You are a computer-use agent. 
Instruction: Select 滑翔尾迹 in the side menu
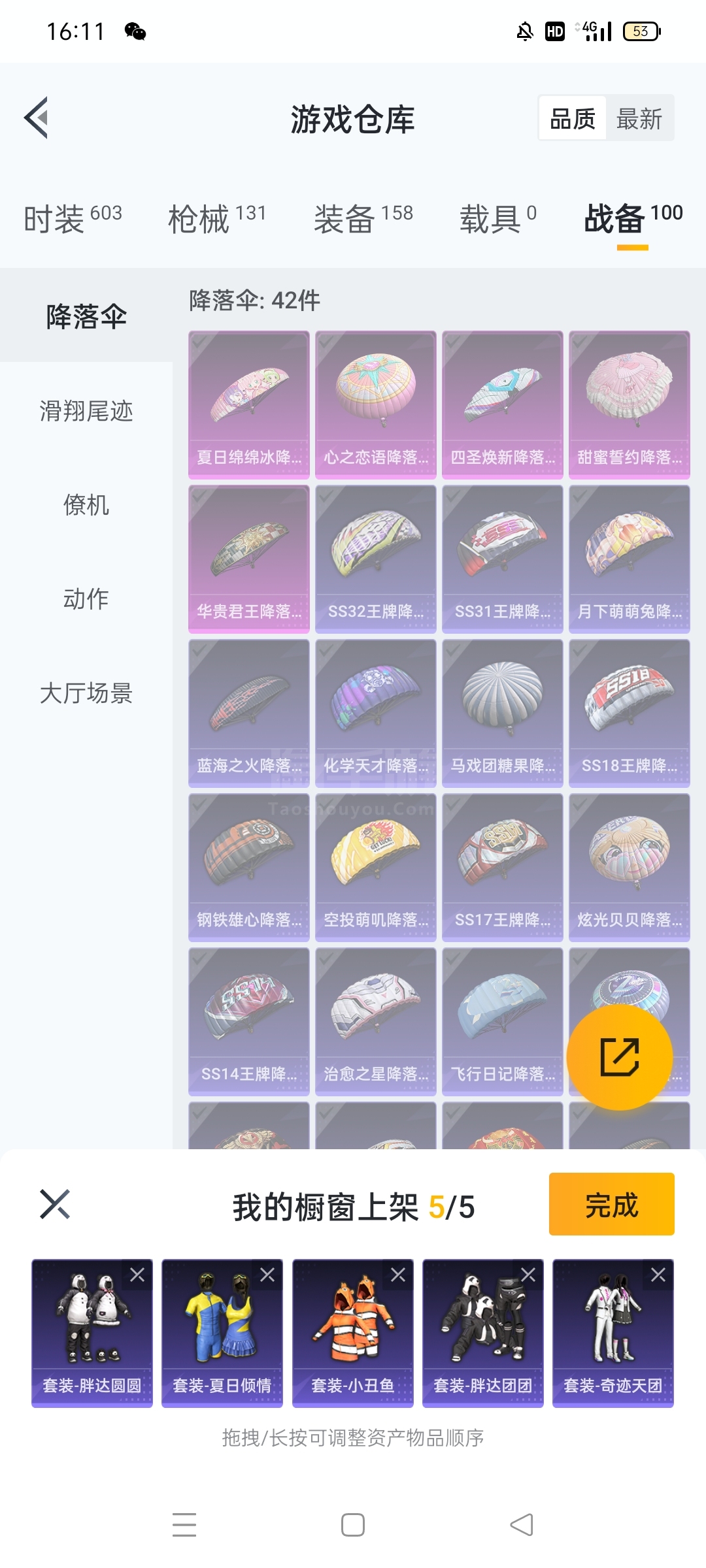coord(86,410)
